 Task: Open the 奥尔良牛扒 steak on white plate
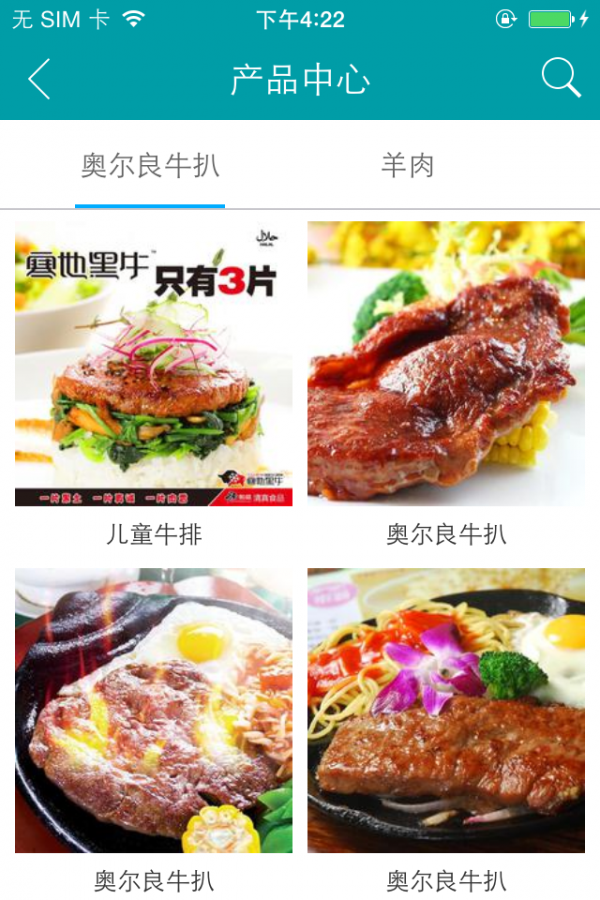446,364
